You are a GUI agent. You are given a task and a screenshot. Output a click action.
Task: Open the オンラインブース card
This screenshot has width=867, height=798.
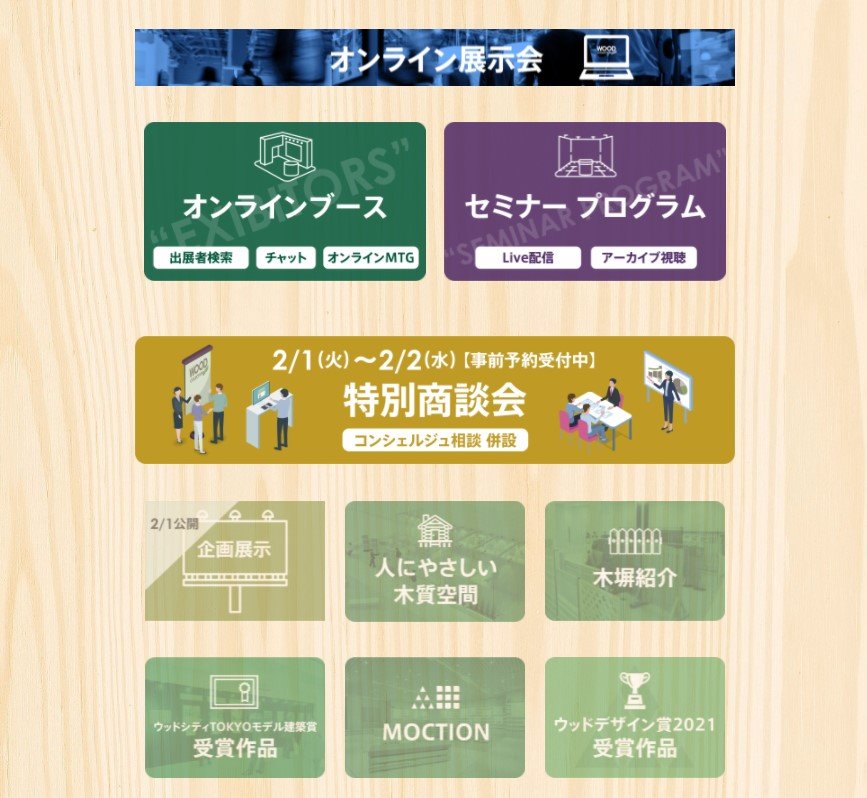click(x=284, y=190)
